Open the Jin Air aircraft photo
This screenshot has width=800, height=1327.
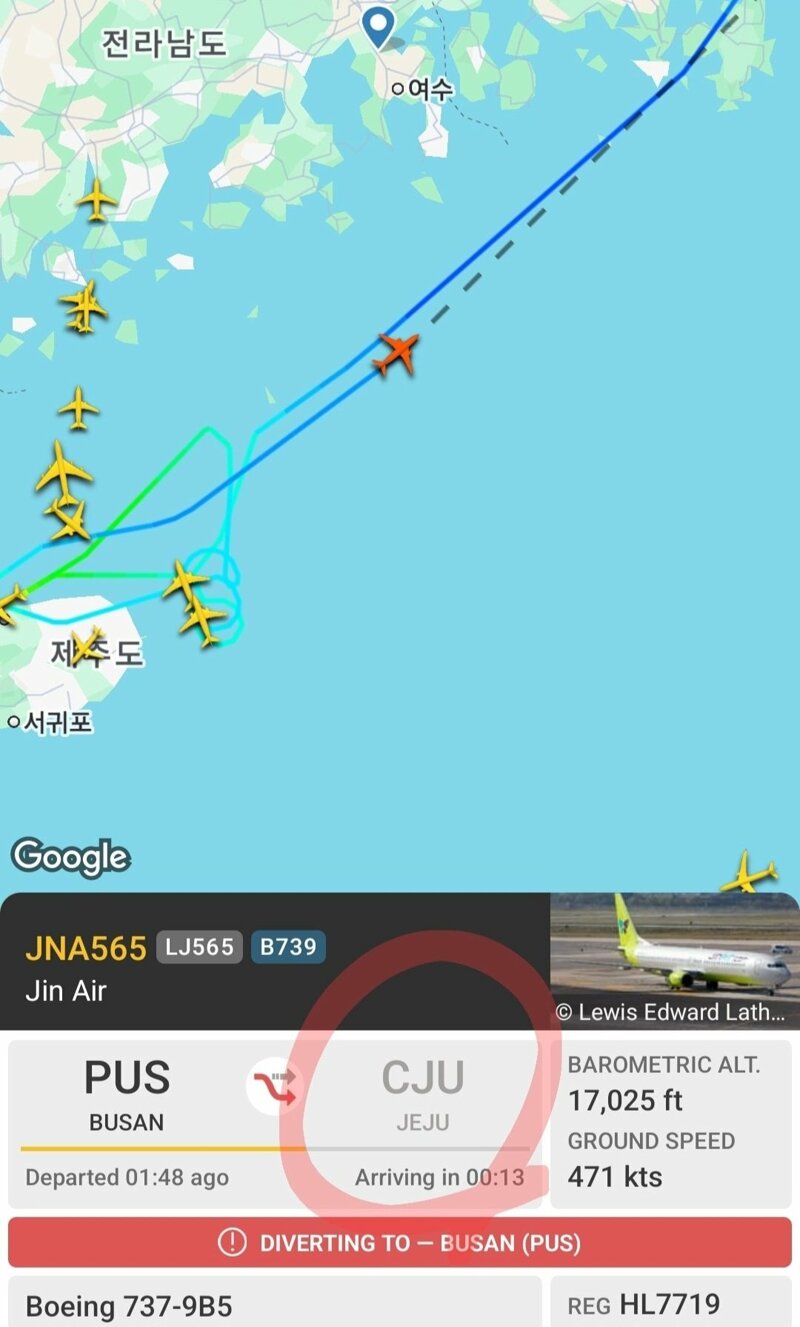[x=675, y=960]
